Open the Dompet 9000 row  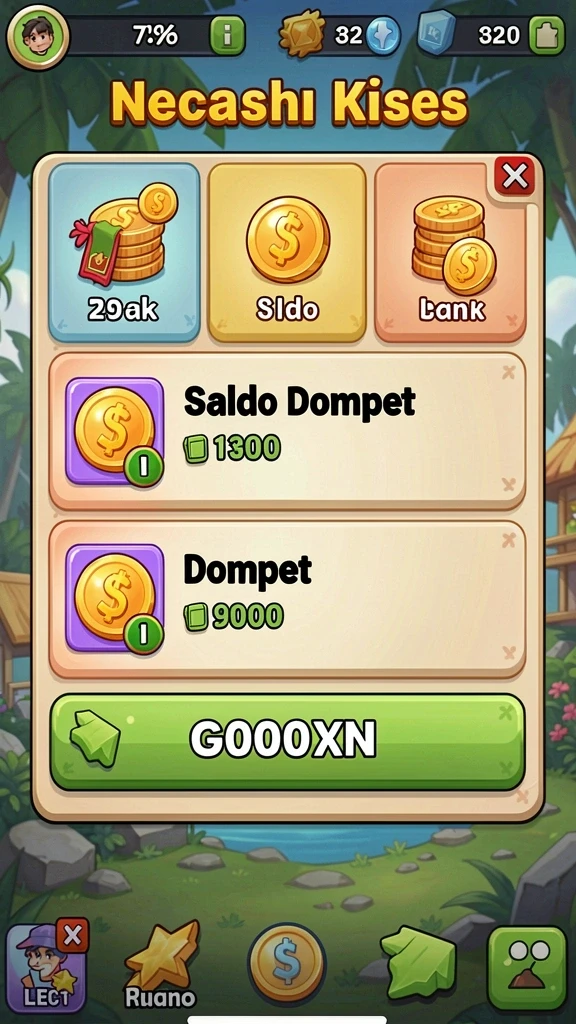287,599
